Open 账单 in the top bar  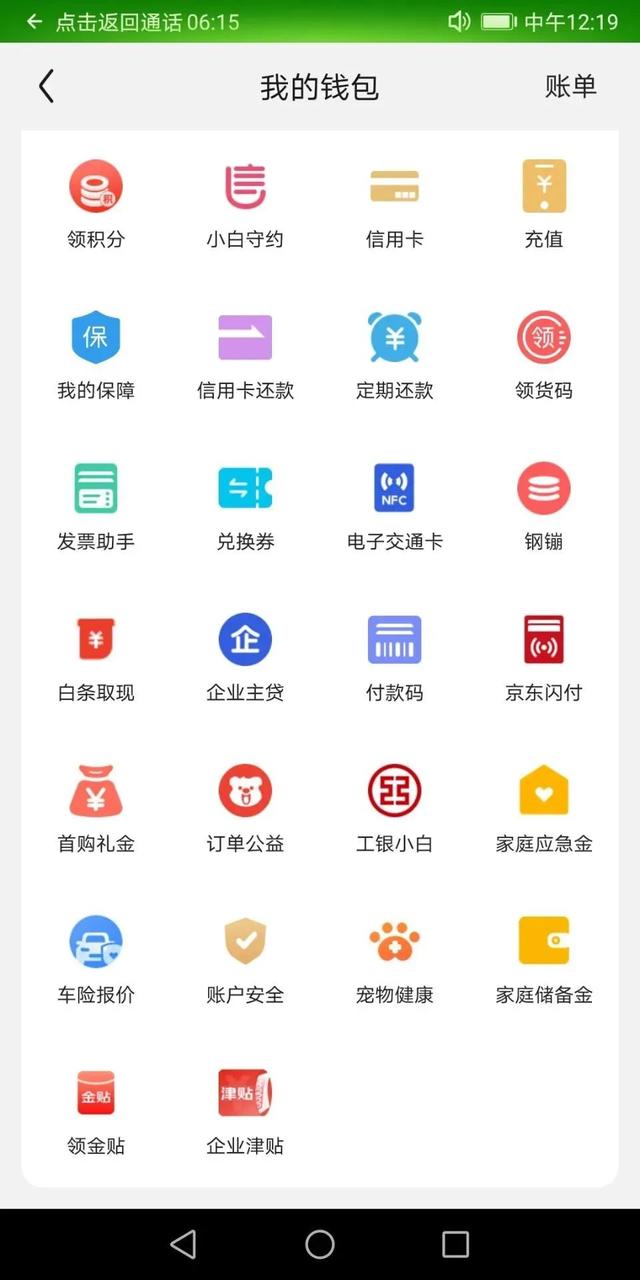click(x=570, y=87)
